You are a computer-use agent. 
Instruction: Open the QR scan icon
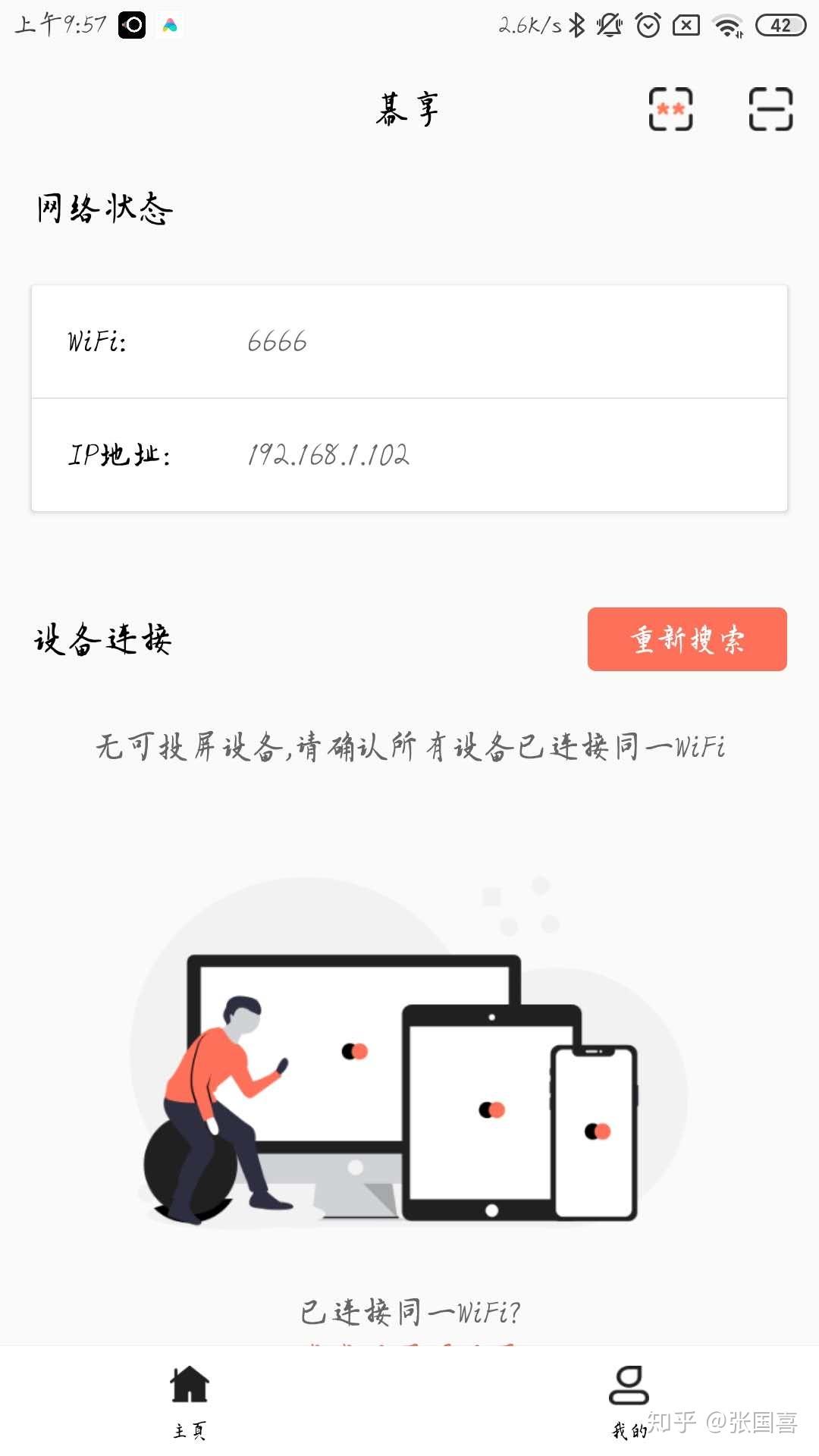pyautogui.click(x=770, y=109)
